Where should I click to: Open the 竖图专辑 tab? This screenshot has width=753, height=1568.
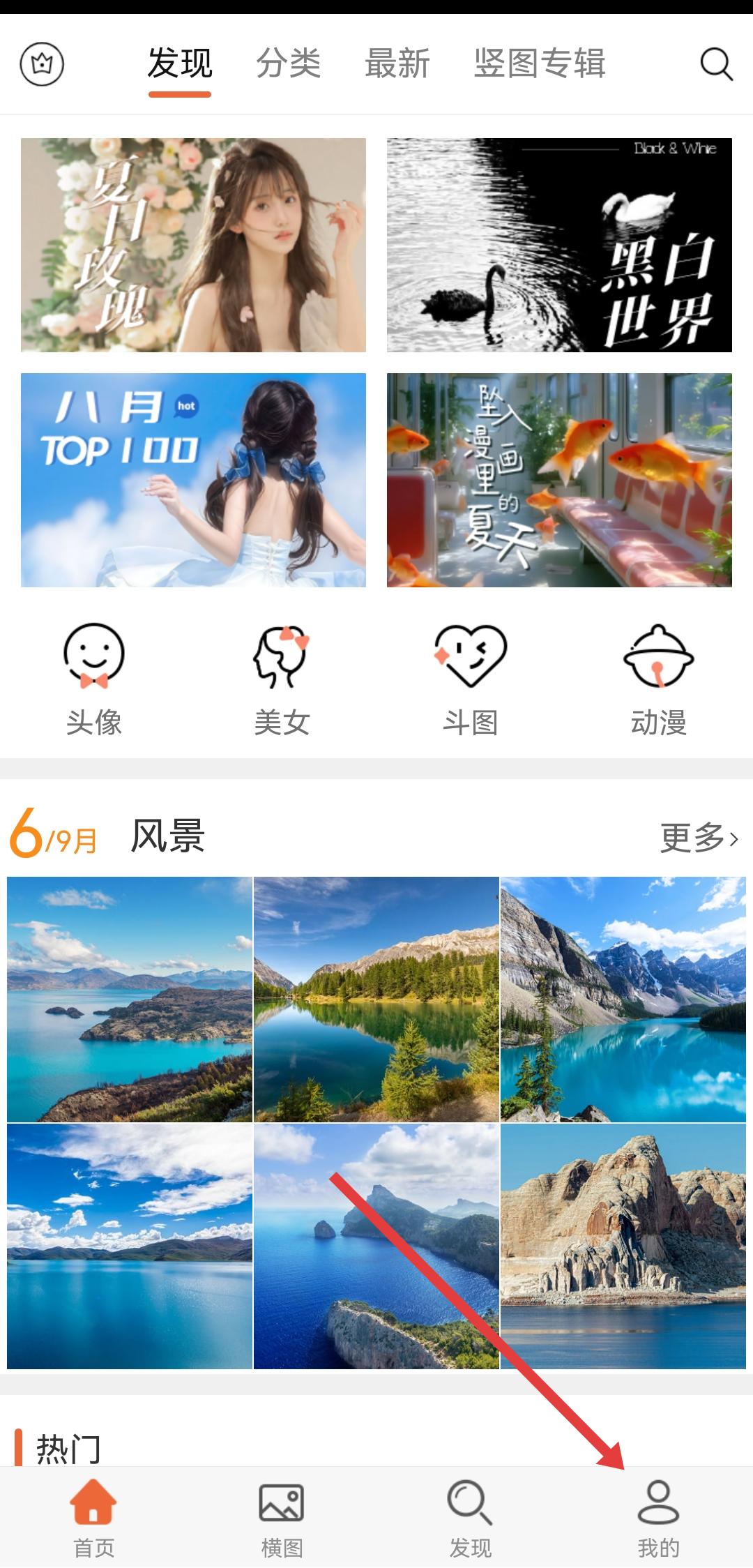[x=539, y=64]
